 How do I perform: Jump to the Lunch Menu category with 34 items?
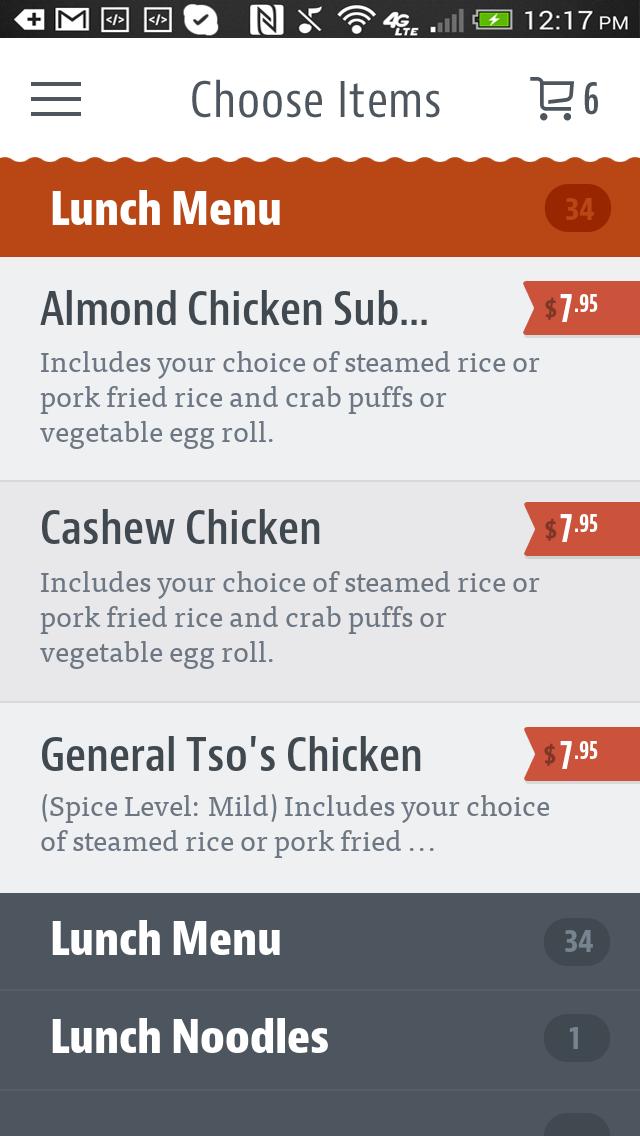(x=320, y=941)
